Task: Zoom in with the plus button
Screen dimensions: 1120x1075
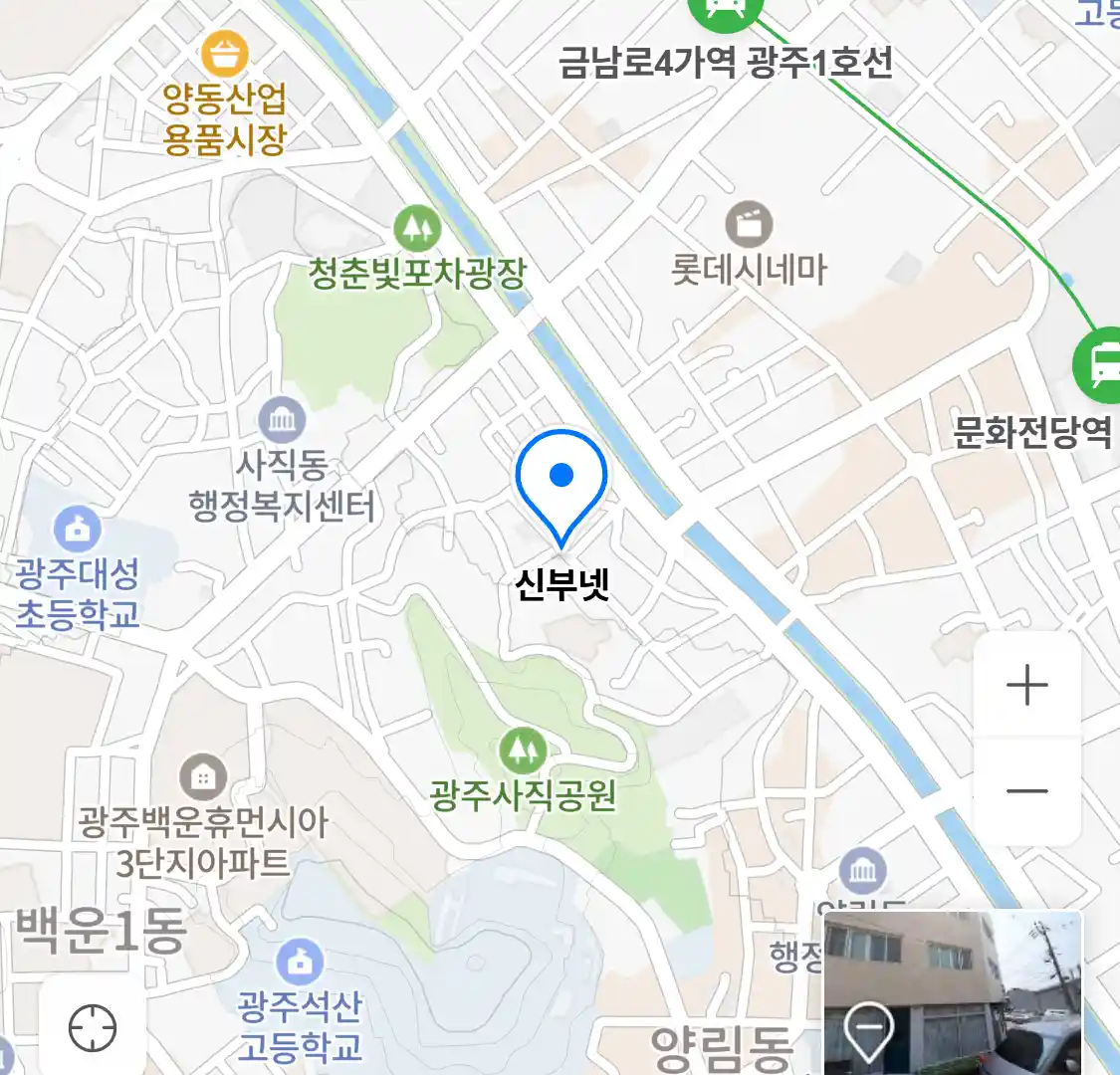Action: click(1026, 686)
